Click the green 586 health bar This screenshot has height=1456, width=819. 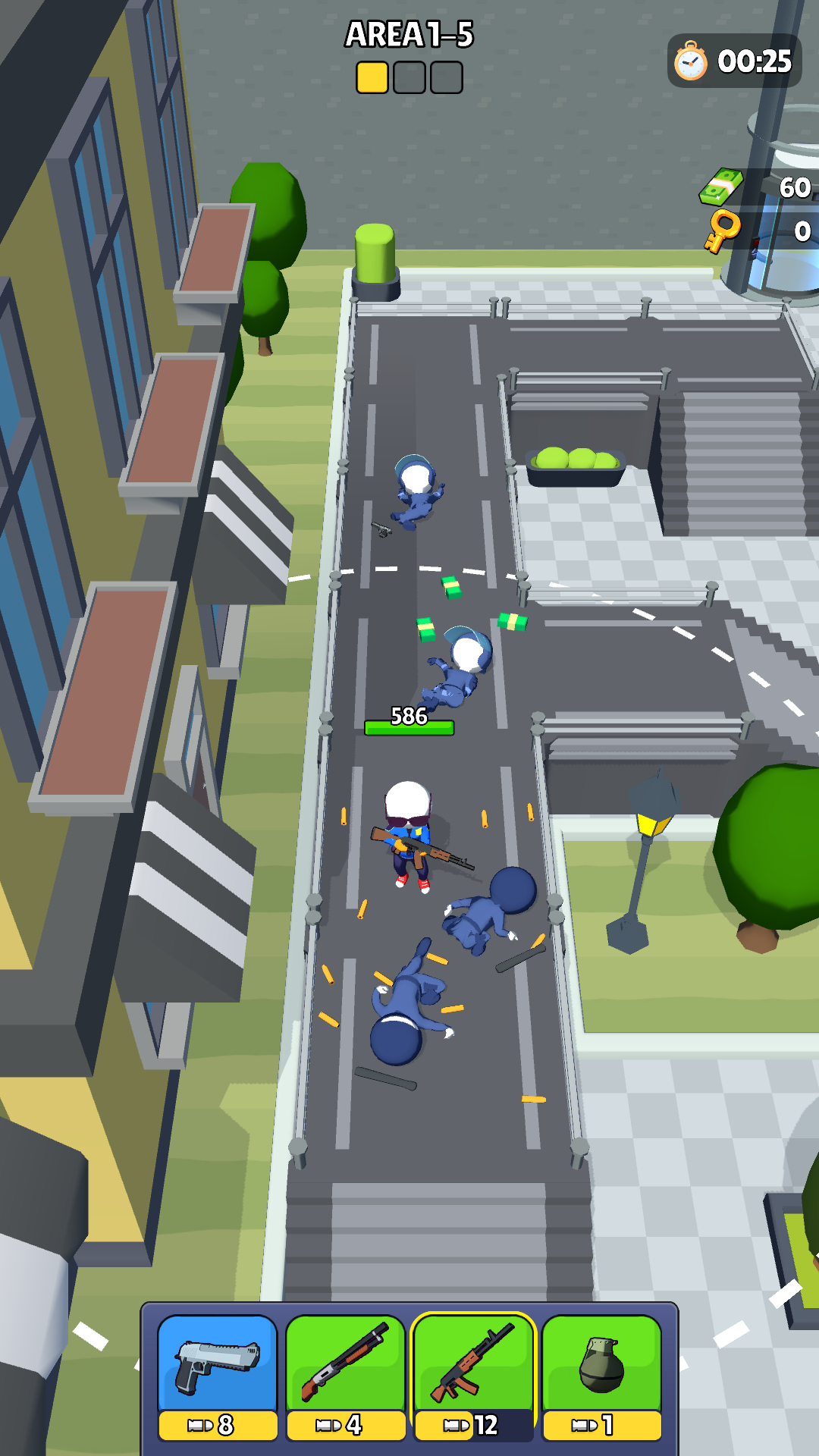pyautogui.click(x=409, y=727)
